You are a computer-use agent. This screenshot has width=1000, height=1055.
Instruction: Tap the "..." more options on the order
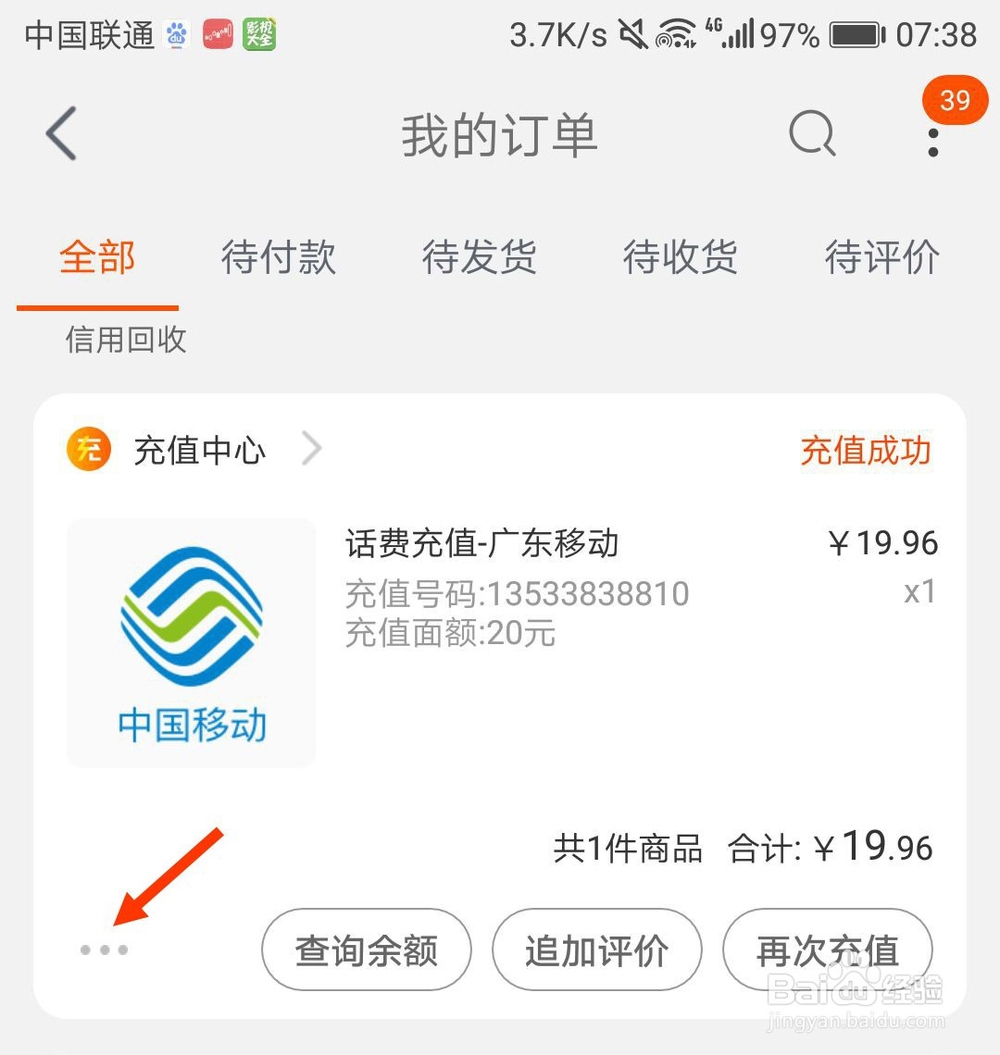coord(104,950)
